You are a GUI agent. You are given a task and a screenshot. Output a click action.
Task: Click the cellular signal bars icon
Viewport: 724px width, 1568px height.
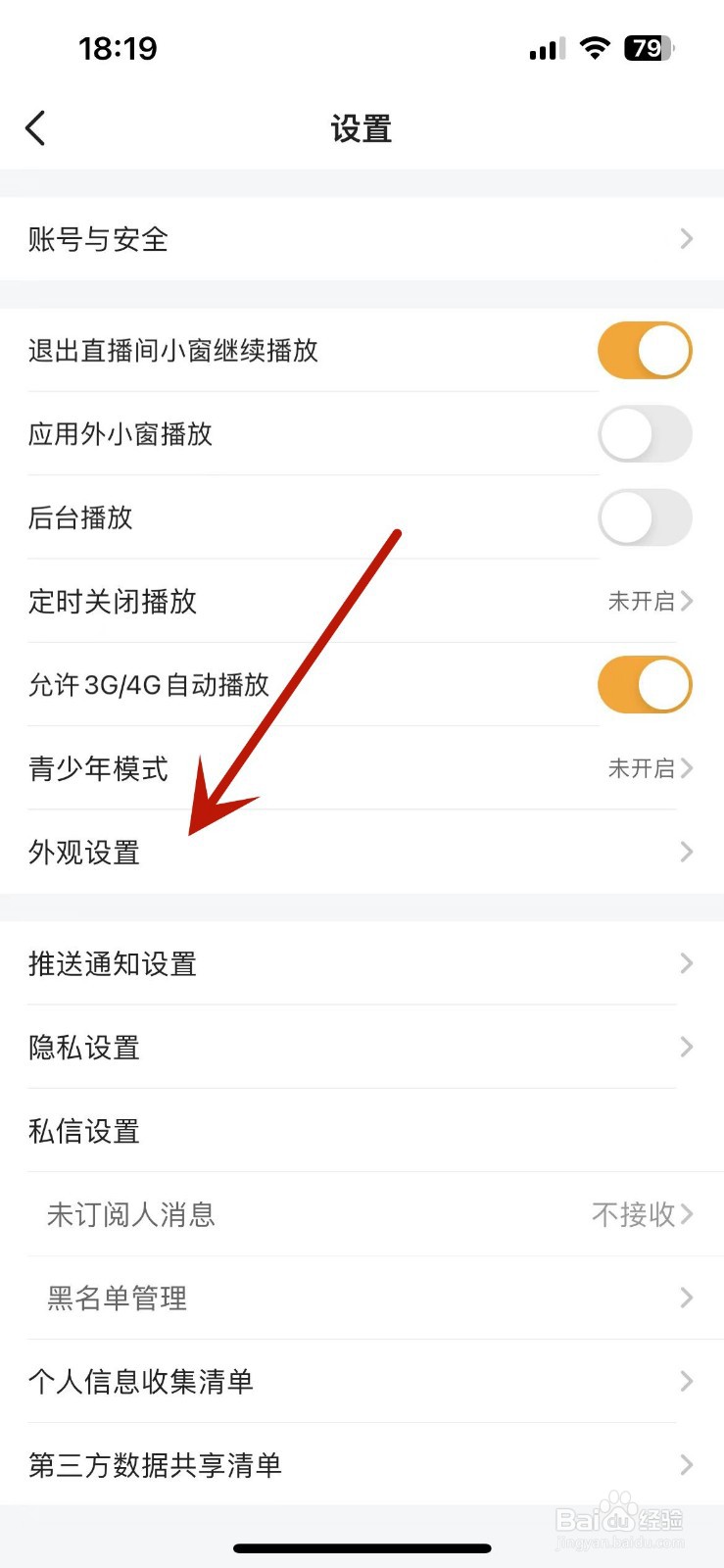545,47
